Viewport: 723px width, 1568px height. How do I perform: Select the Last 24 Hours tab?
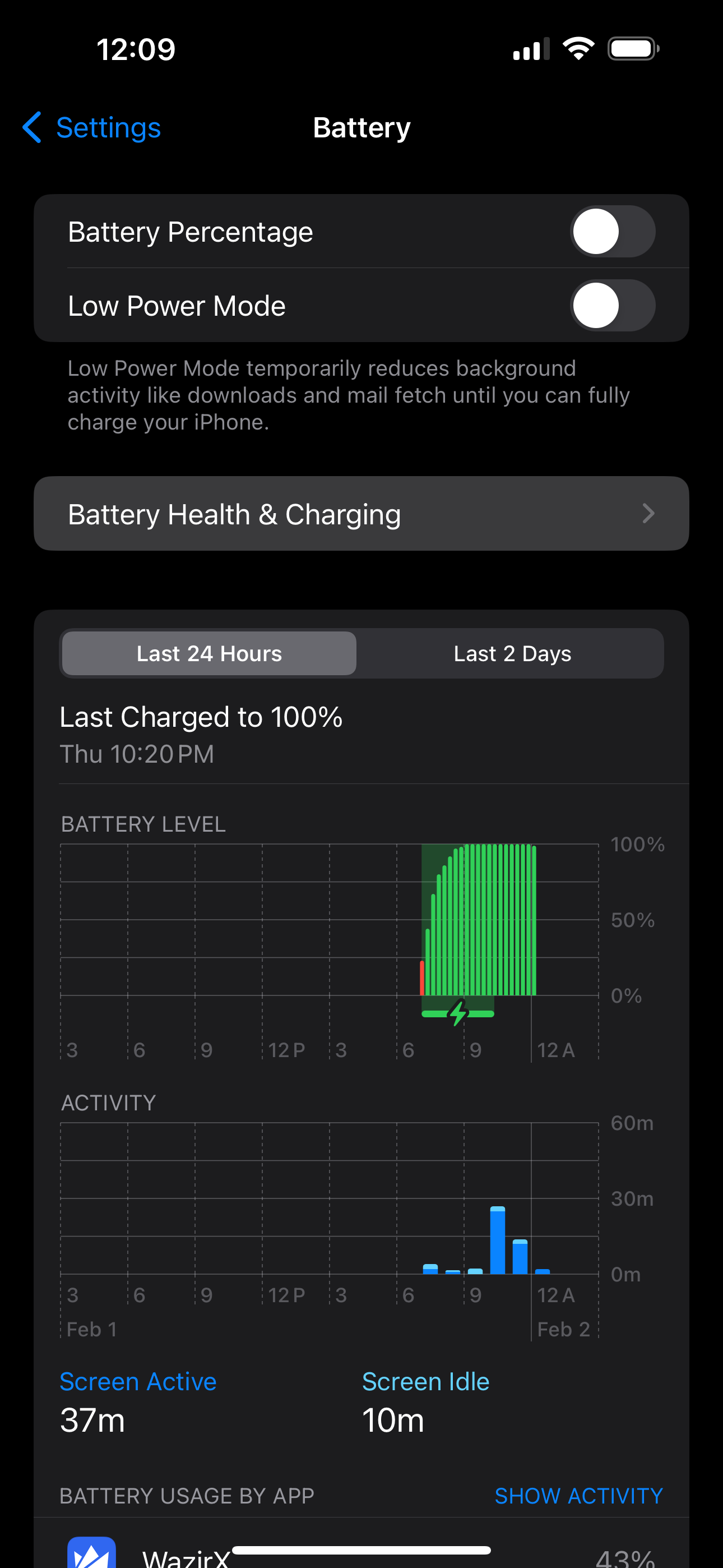point(208,653)
